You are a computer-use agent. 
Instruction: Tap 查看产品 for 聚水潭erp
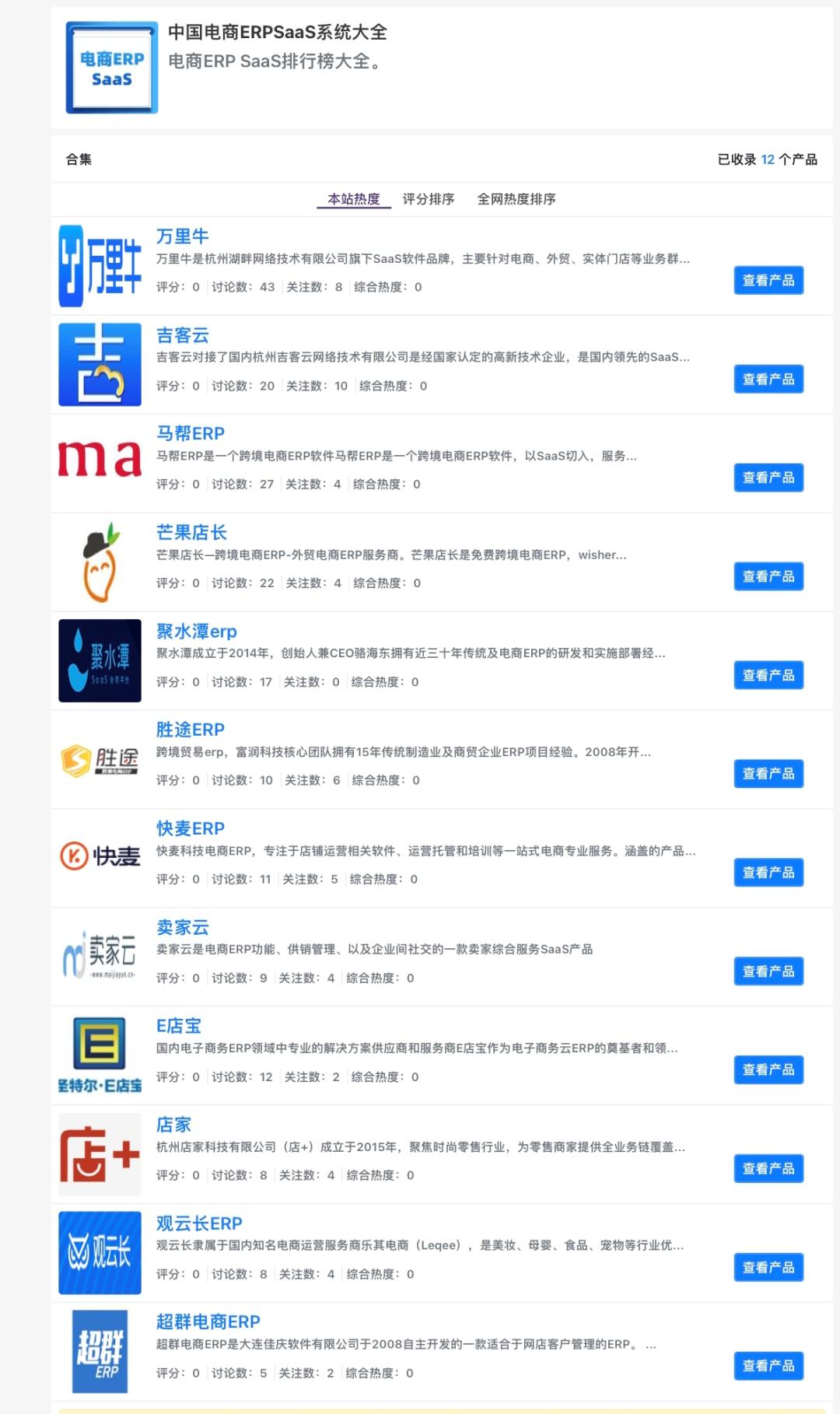[768, 675]
